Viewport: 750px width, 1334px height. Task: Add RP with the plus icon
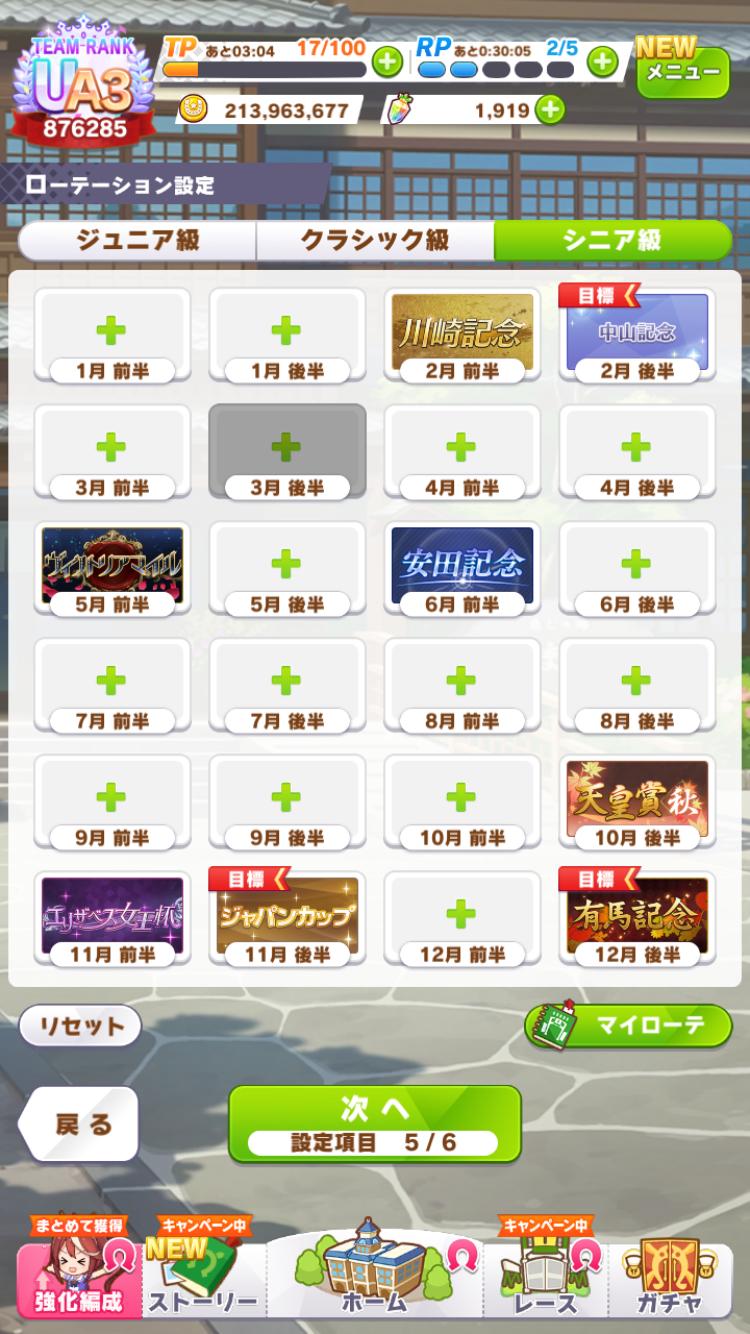coord(601,62)
